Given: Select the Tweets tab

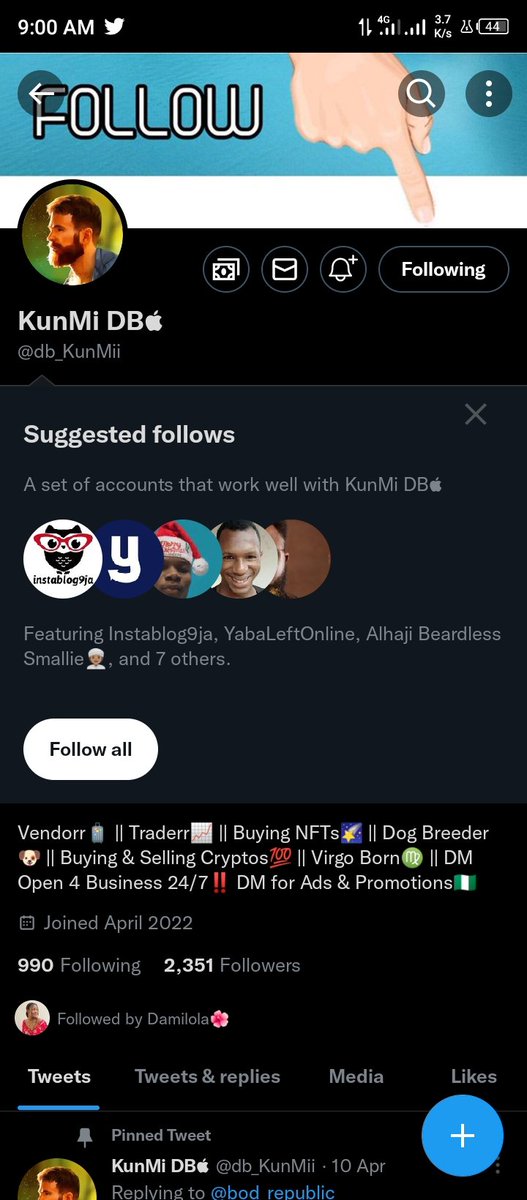Looking at the screenshot, I should pos(59,1076).
